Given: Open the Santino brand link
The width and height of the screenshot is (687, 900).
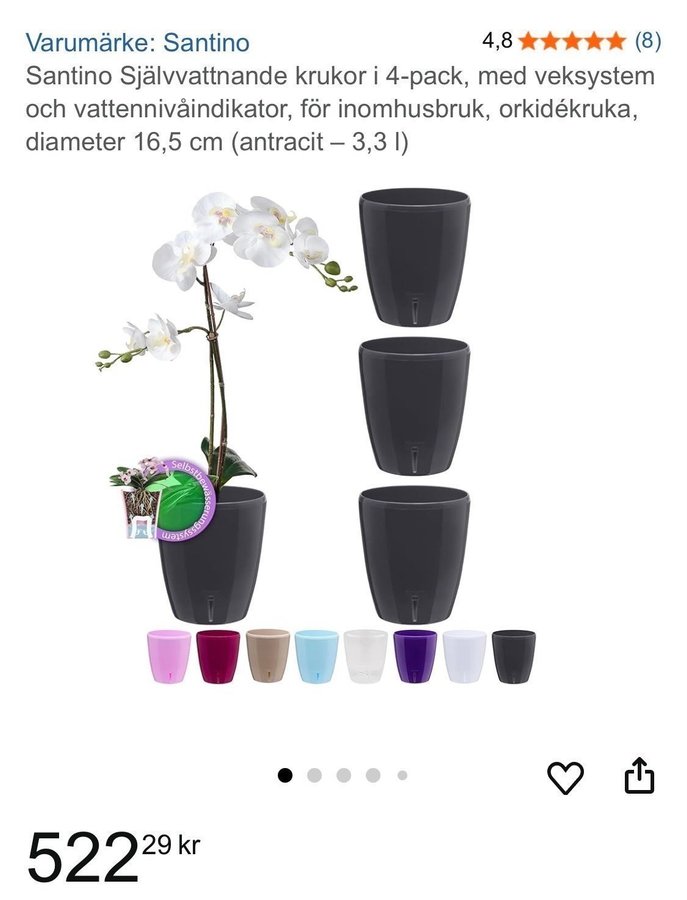Looking at the screenshot, I should [x=138, y=43].
